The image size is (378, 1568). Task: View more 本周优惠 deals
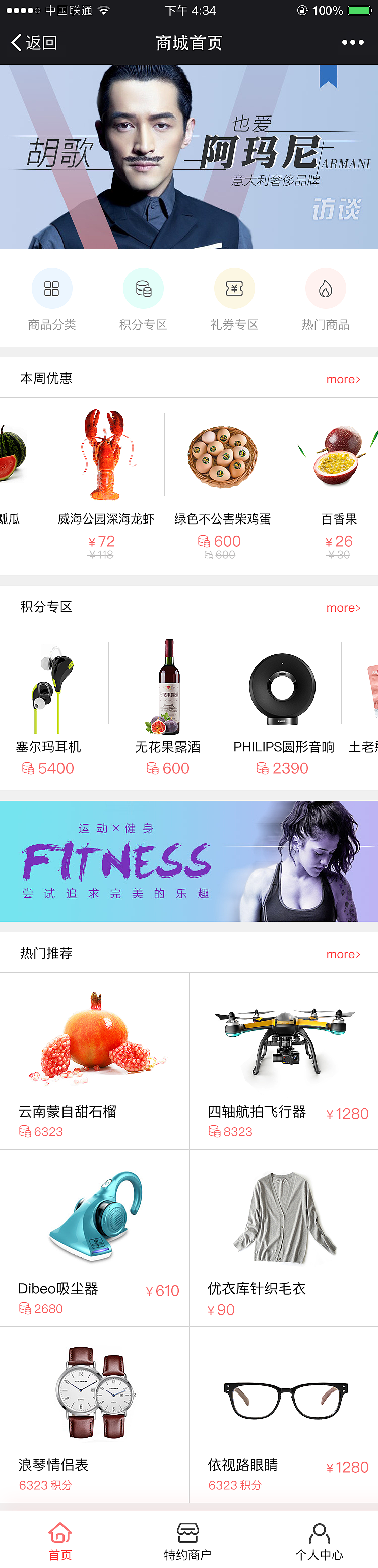343,379
